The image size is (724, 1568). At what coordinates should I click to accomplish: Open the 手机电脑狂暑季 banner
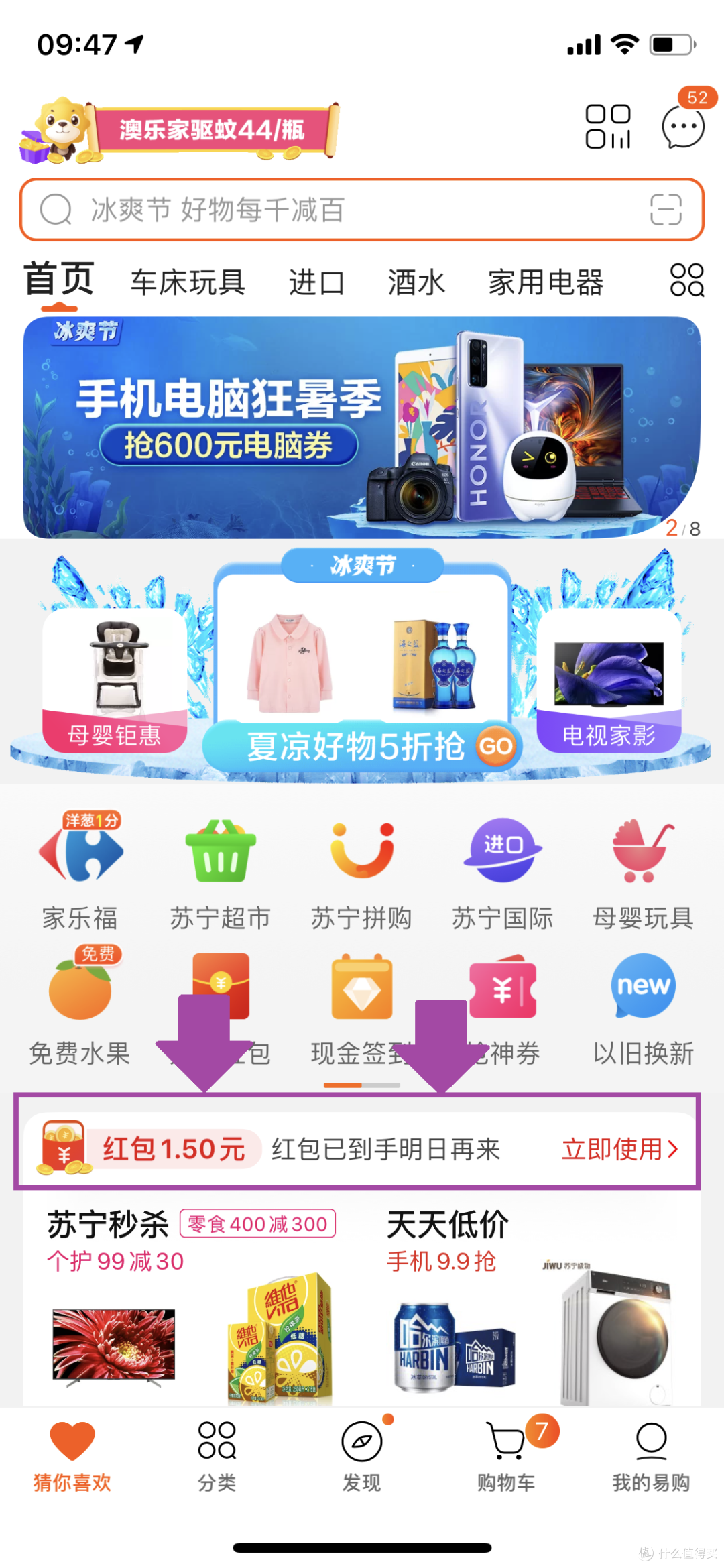362,428
